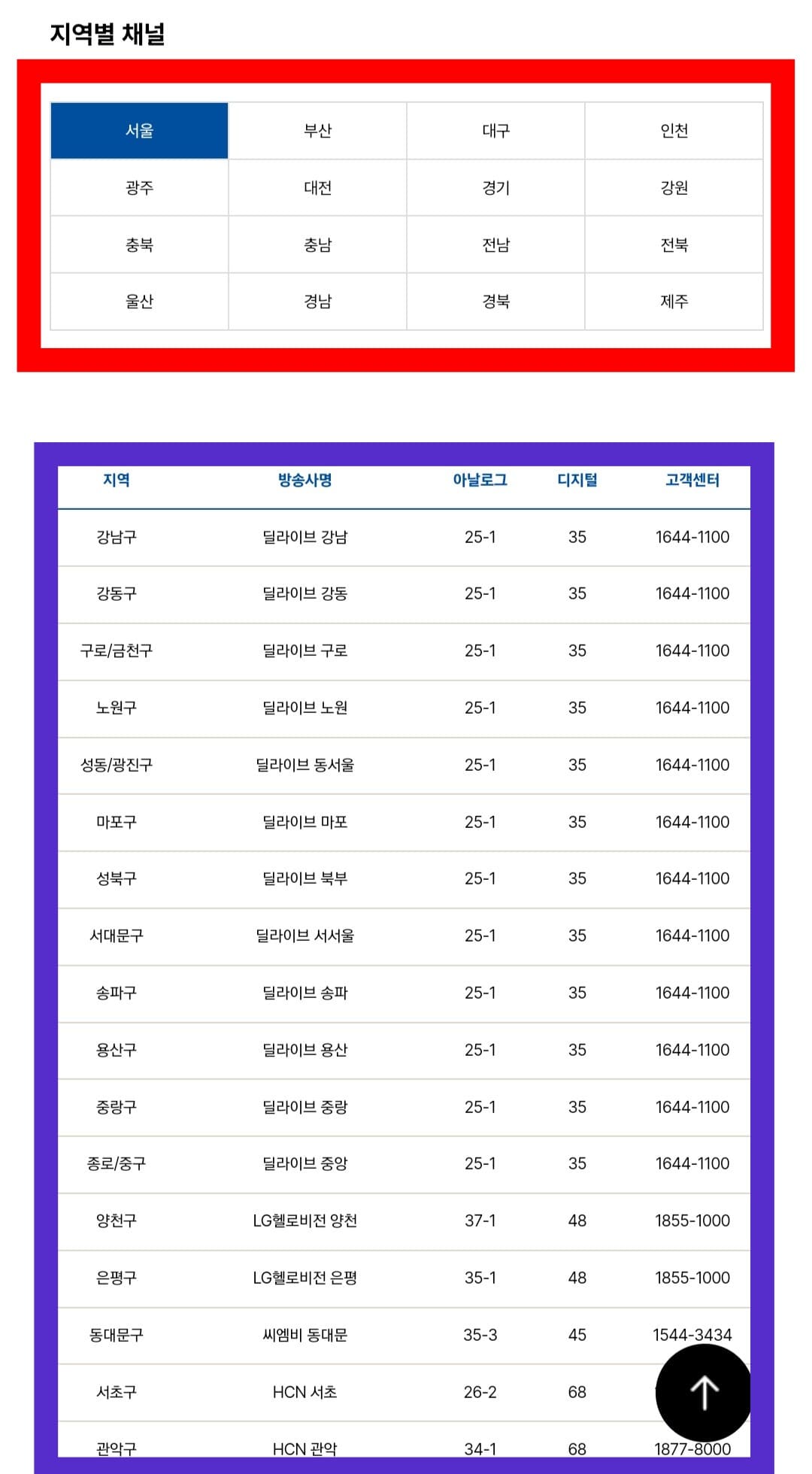
Task: Select the 강원 region tab
Action: (673, 187)
